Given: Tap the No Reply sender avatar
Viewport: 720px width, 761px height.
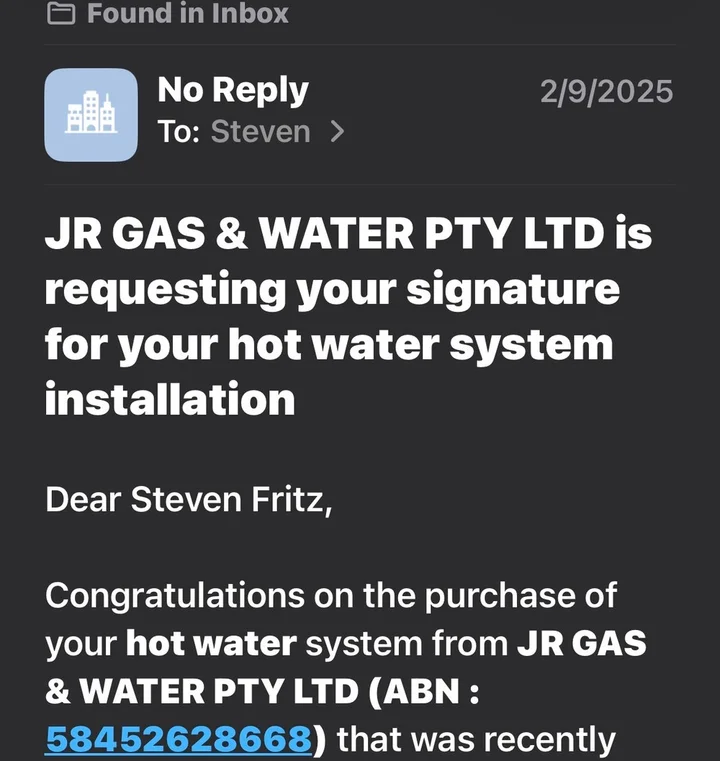Looking at the screenshot, I should pyautogui.click(x=91, y=115).
